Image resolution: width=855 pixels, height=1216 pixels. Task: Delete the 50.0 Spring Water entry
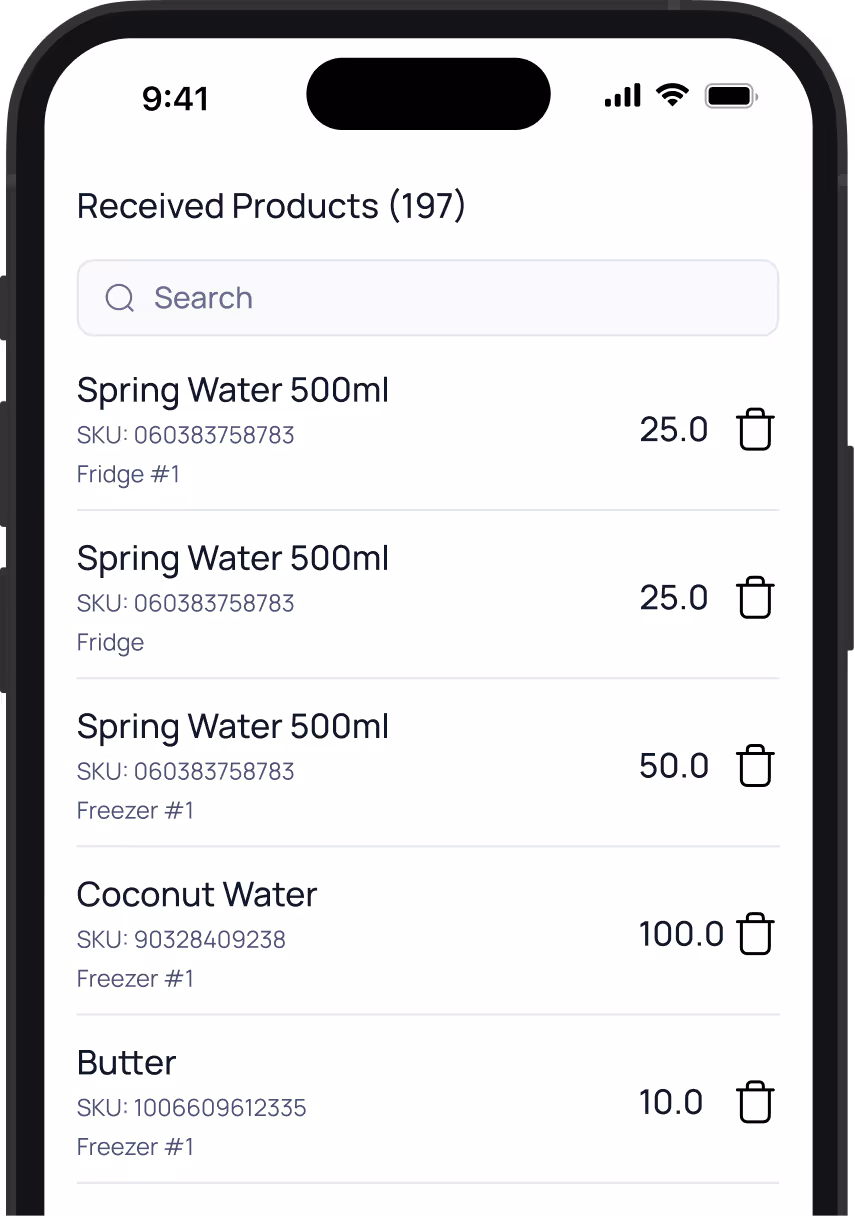pos(755,766)
